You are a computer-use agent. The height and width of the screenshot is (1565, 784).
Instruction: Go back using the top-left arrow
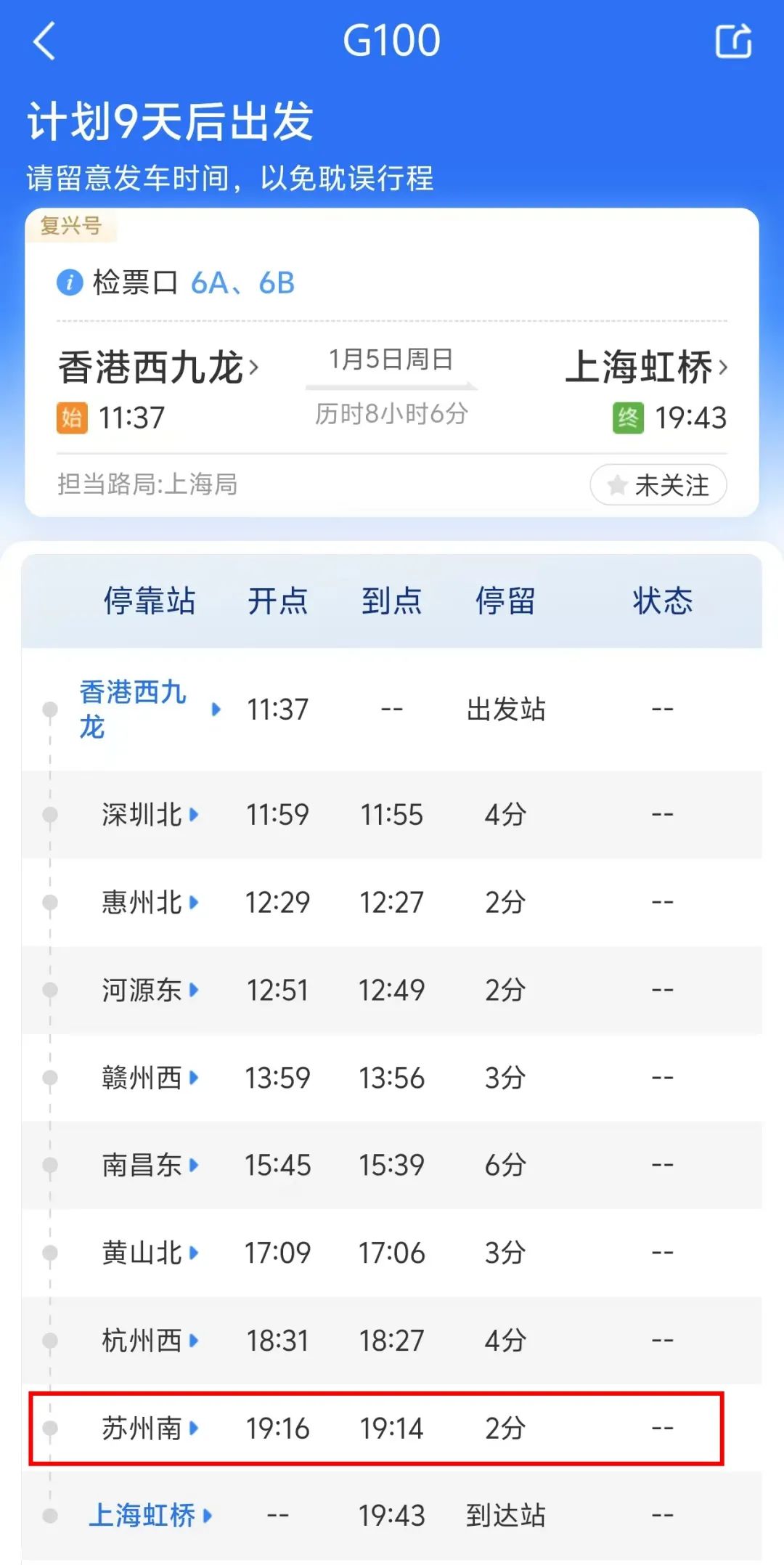45,41
